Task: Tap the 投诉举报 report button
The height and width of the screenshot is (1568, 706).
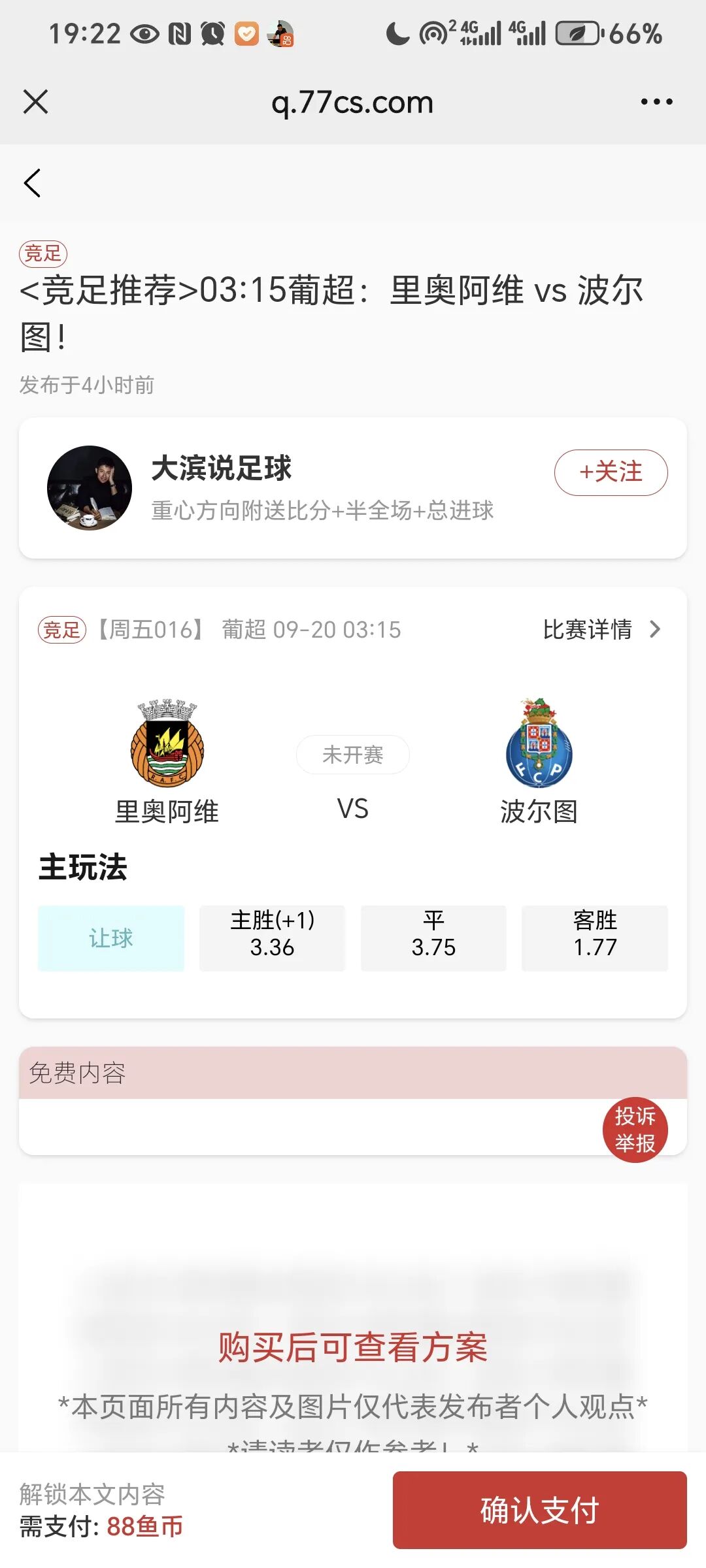Action: [635, 1130]
